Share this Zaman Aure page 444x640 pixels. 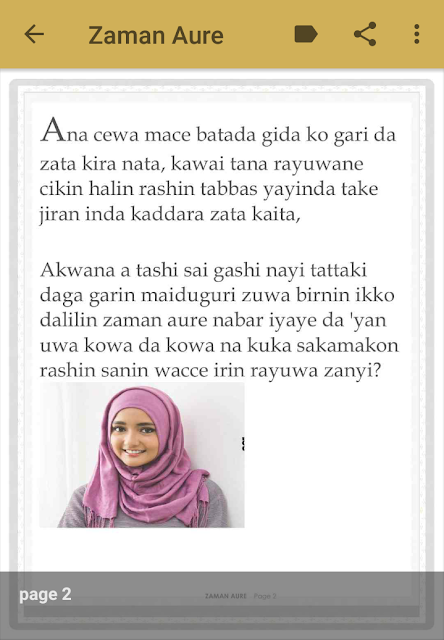(364, 34)
